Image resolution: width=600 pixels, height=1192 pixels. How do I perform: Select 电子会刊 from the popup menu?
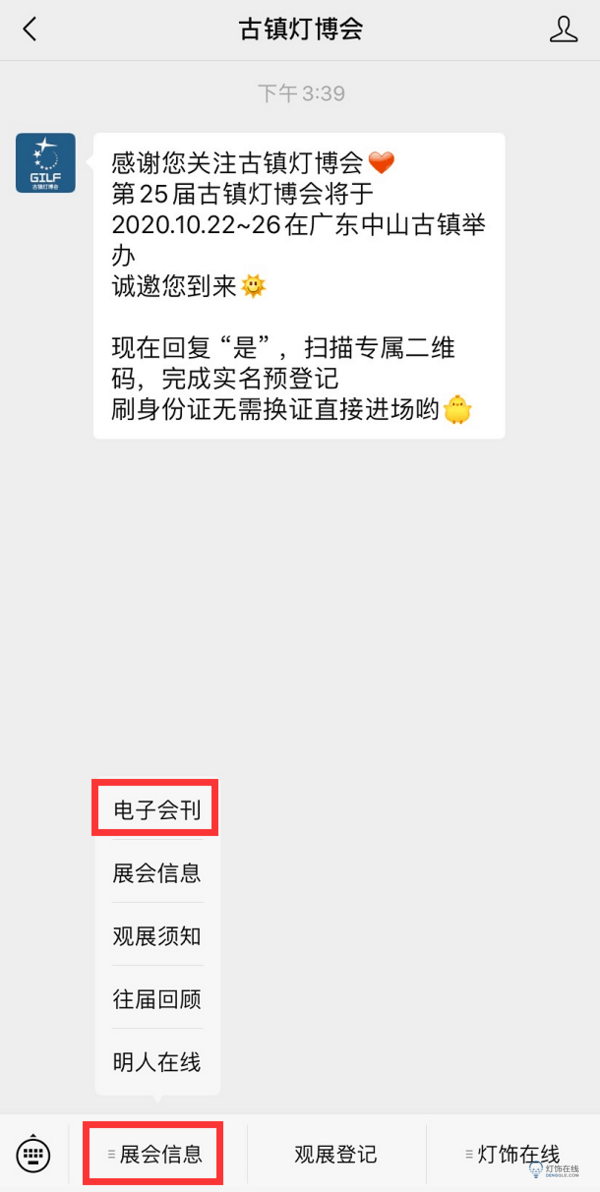pos(157,810)
